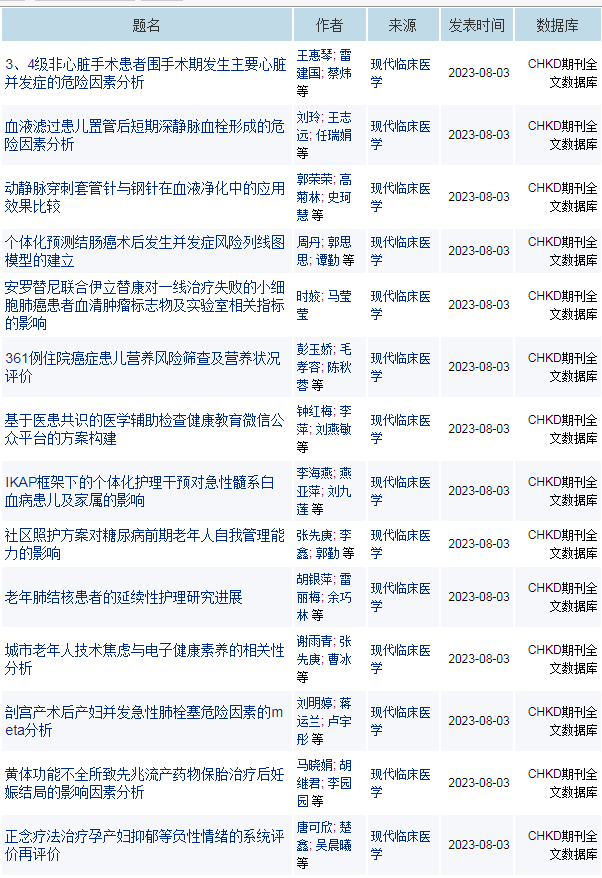Tap author 周丹
The height and width of the screenshot is (878, 602).
point(309,242)
